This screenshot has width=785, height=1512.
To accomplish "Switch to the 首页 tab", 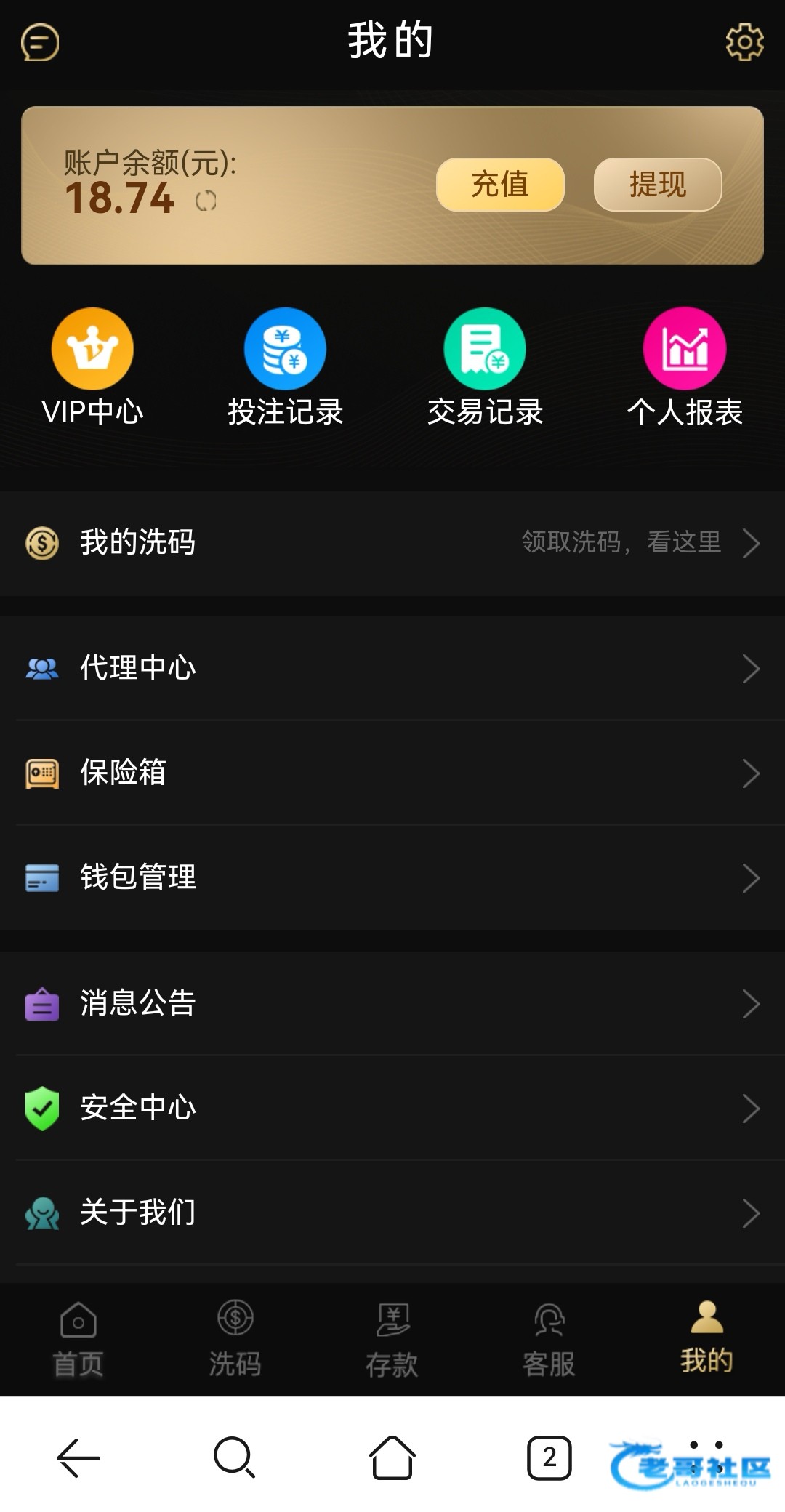I will pos(78,1340).
